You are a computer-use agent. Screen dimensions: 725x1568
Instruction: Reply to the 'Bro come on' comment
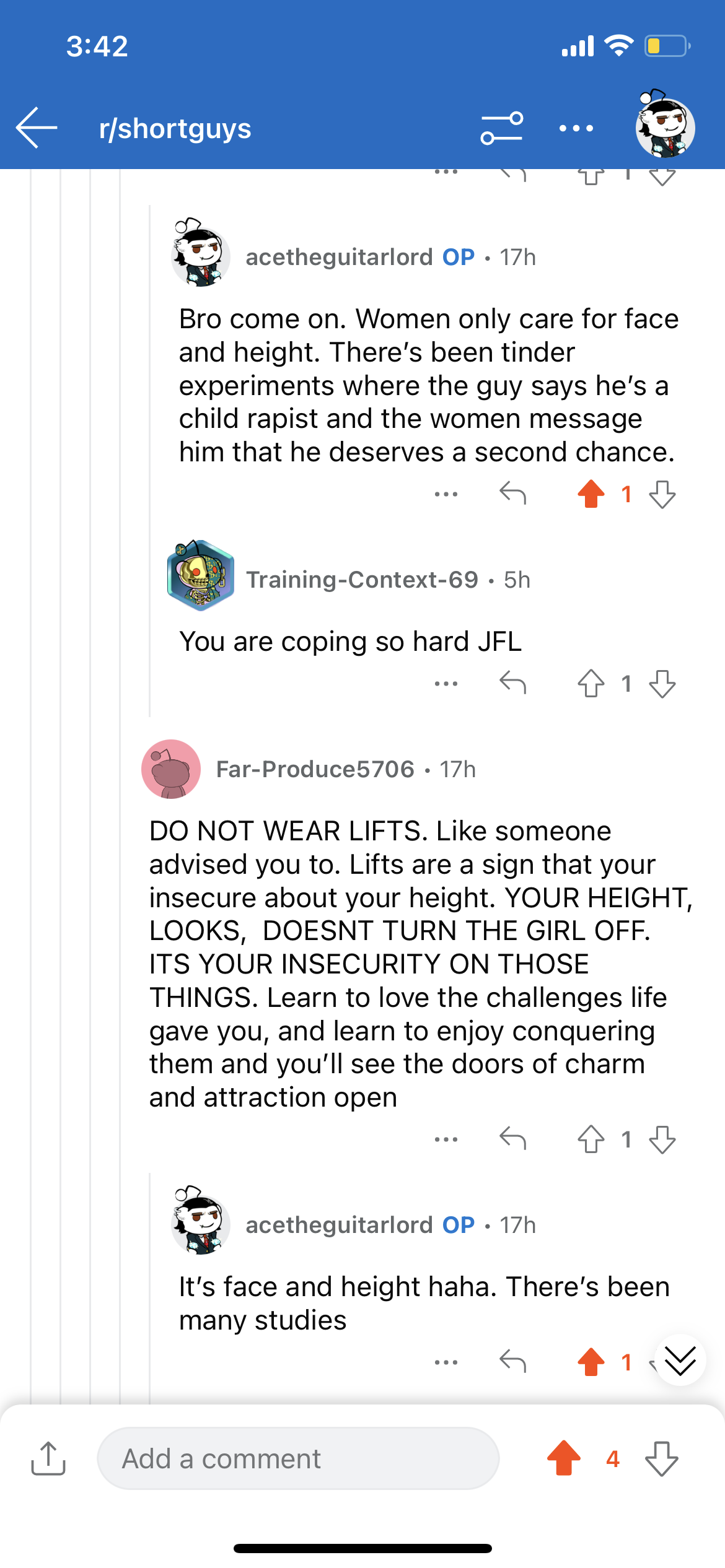512,494
